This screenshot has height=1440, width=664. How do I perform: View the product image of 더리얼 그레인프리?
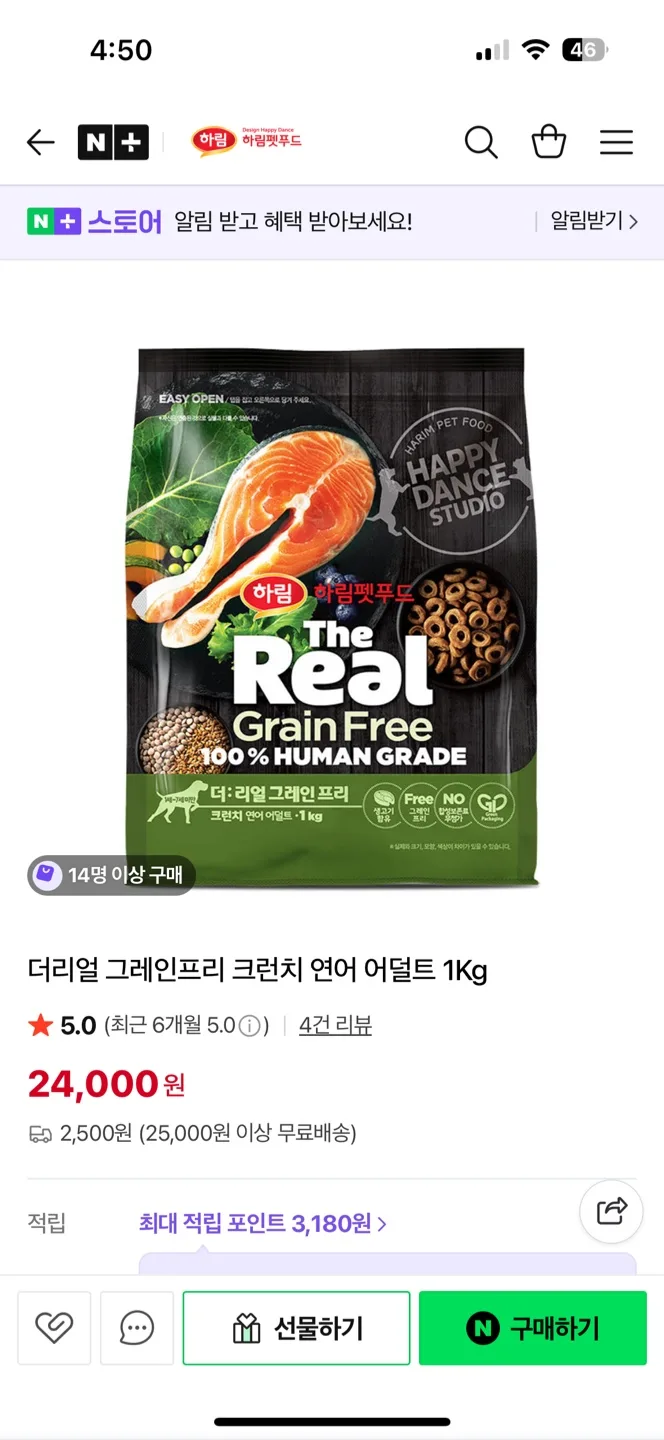(x=331, y=615)
